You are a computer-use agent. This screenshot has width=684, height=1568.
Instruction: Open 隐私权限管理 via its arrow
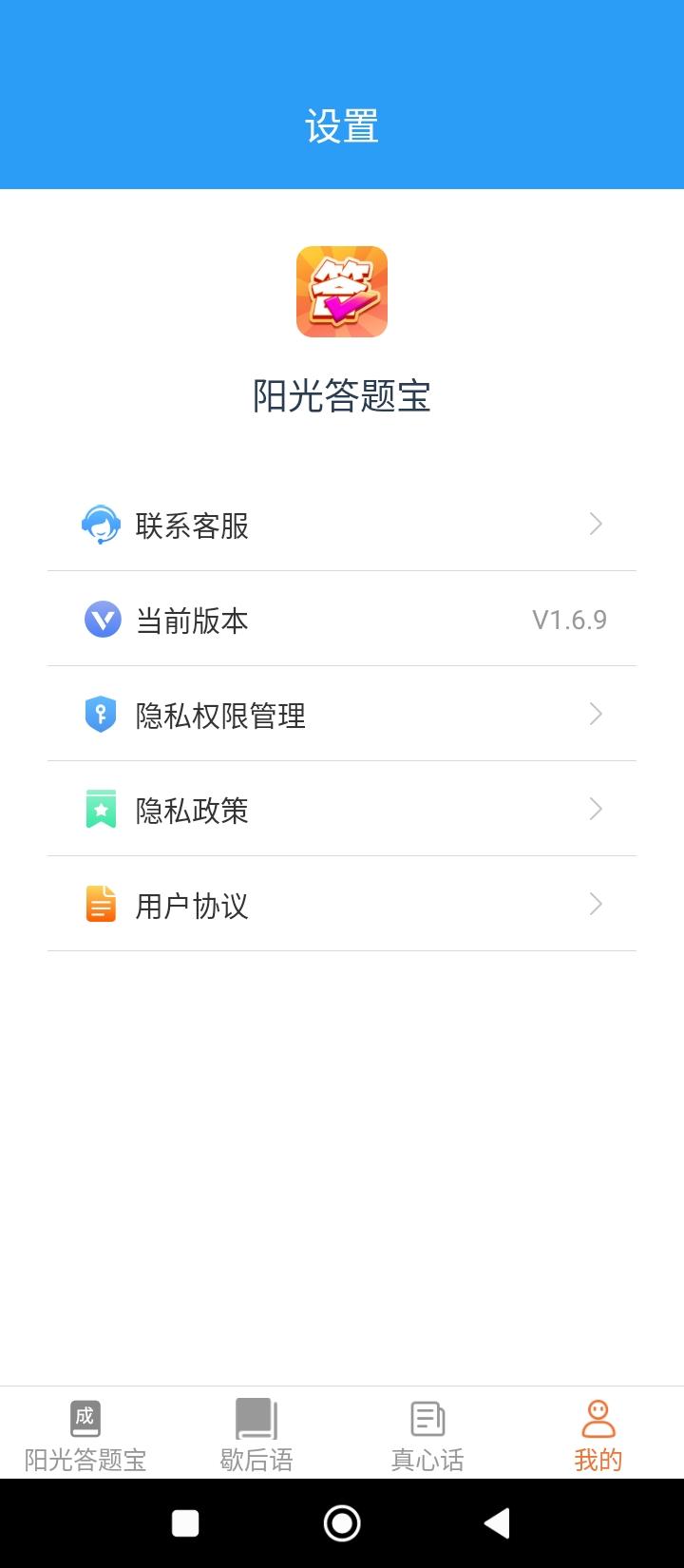[595, 714]
